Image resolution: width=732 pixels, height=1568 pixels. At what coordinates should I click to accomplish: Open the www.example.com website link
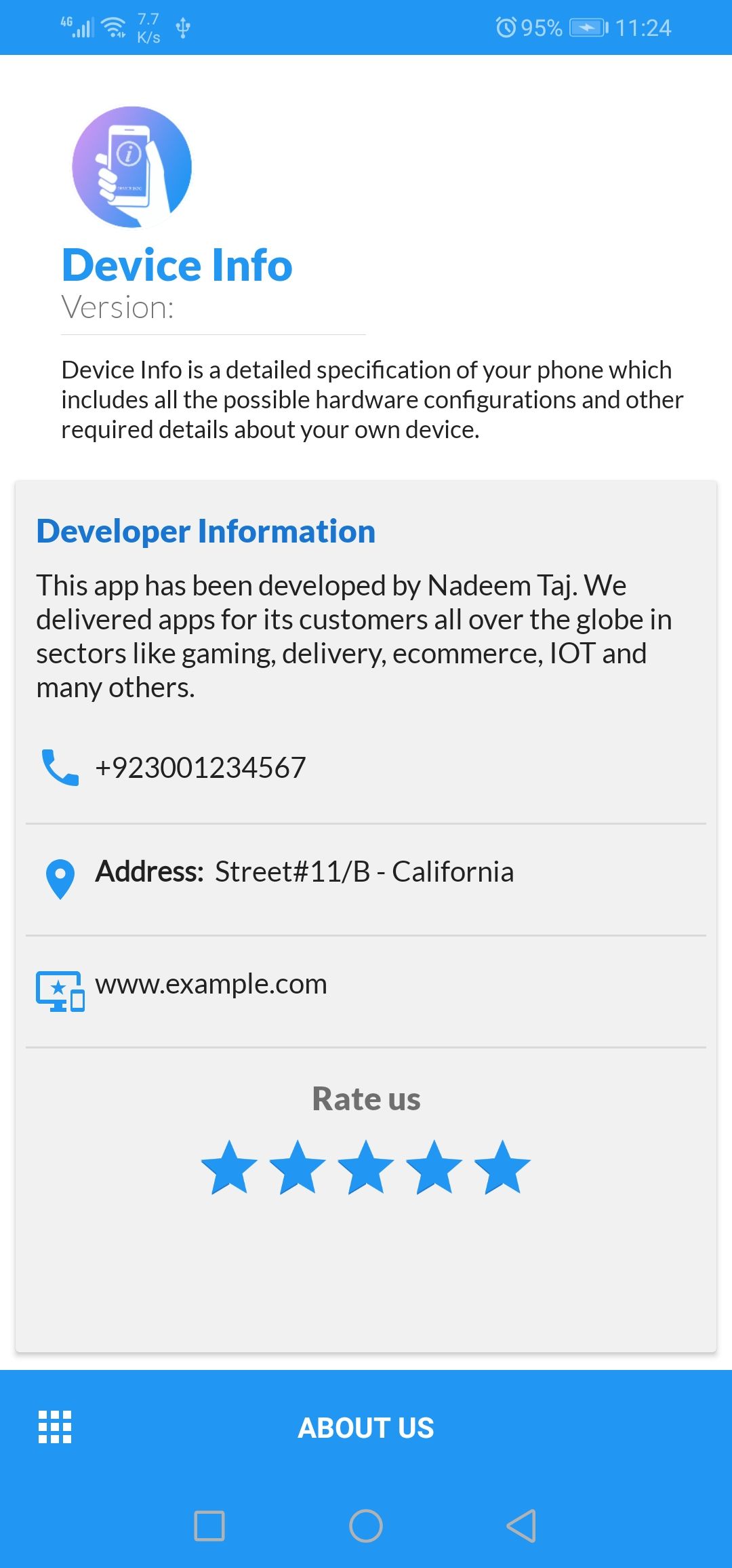[211, 983]
